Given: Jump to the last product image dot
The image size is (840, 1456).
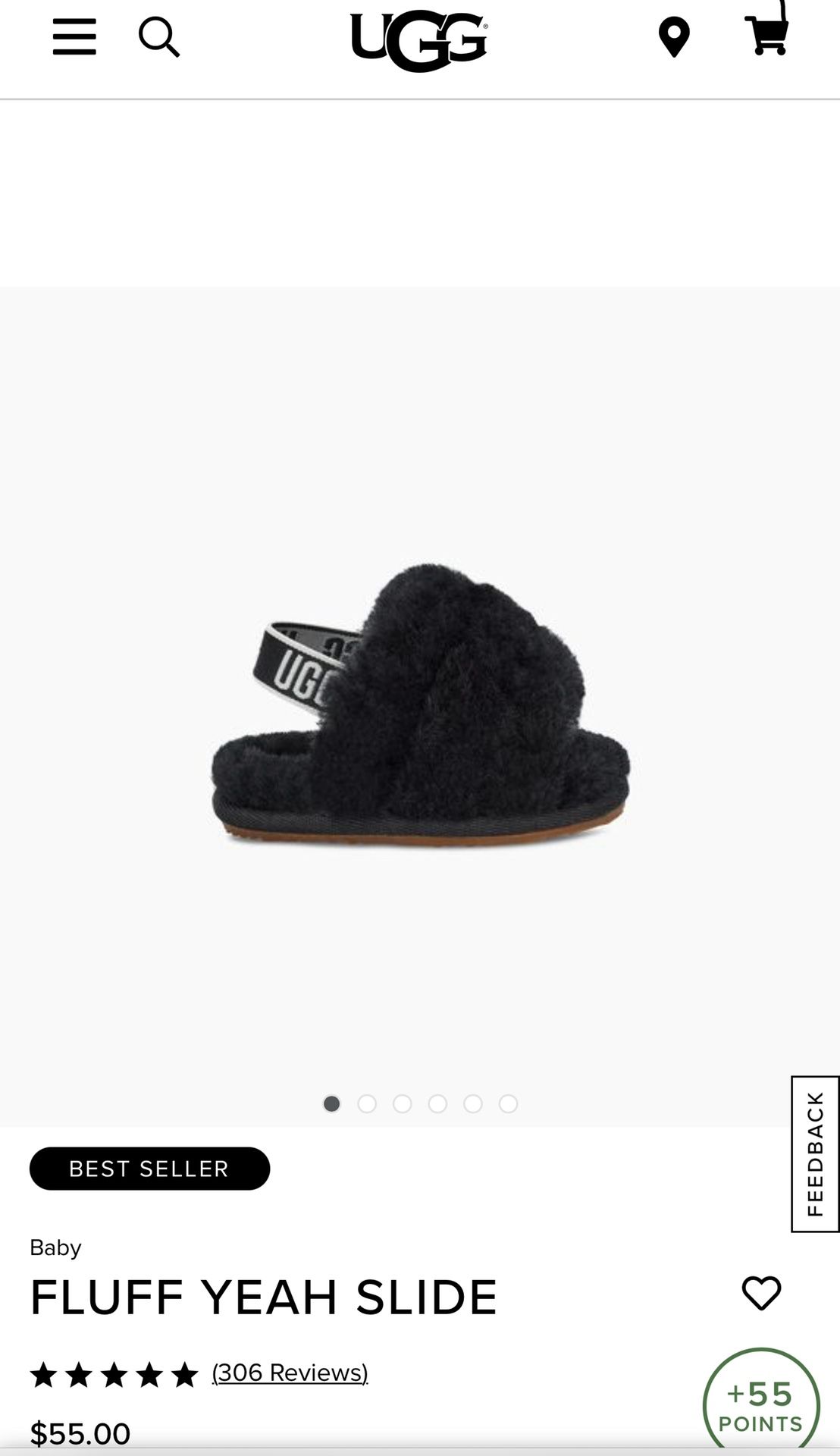Looking at the screenshot, I should tap(508, 1103).
